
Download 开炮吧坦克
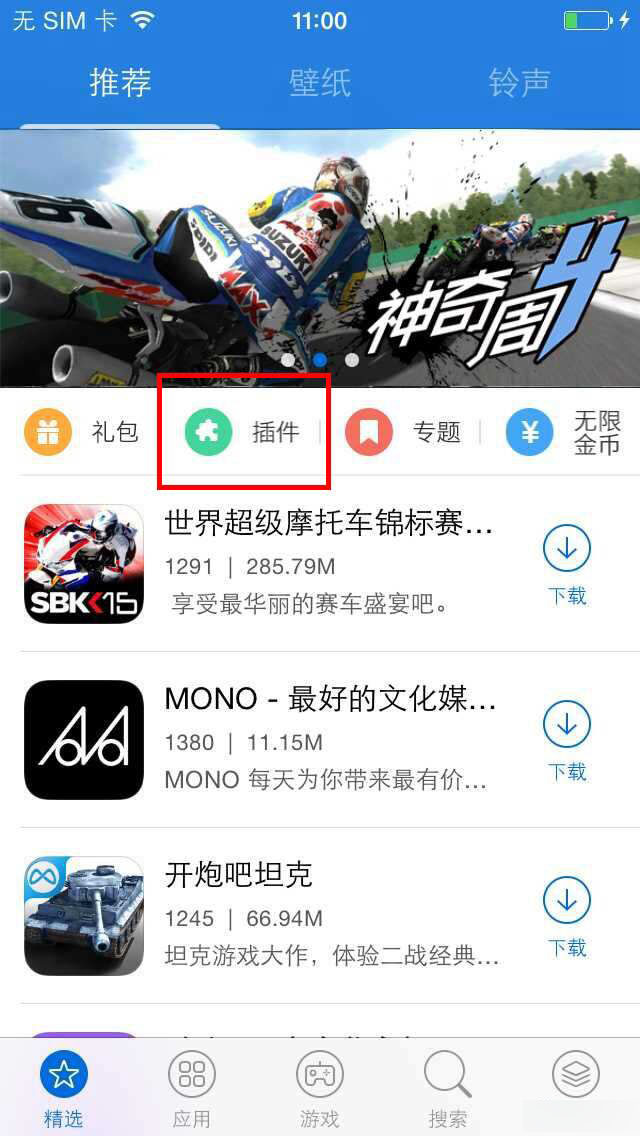pyautogui.click(x=567, y=916)
